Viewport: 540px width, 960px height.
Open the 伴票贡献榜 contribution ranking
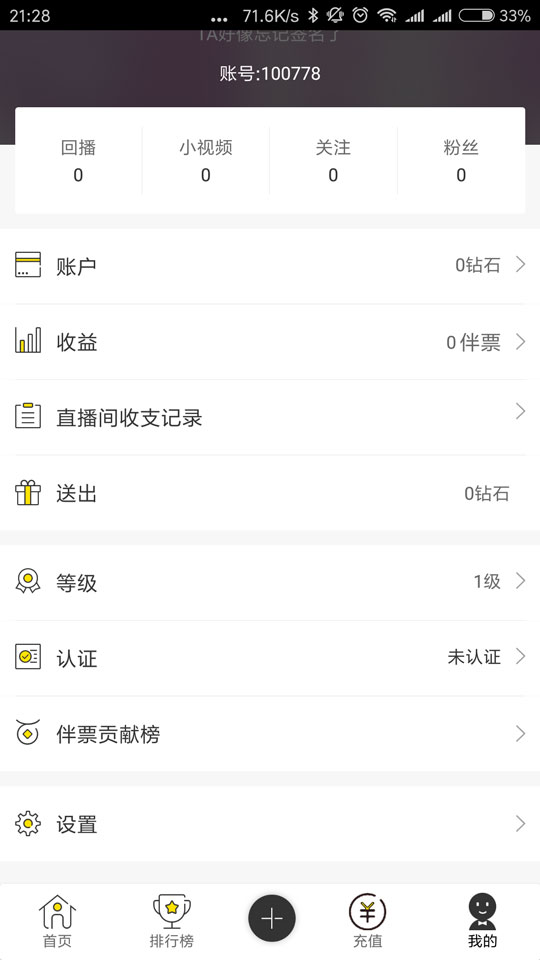270,733
